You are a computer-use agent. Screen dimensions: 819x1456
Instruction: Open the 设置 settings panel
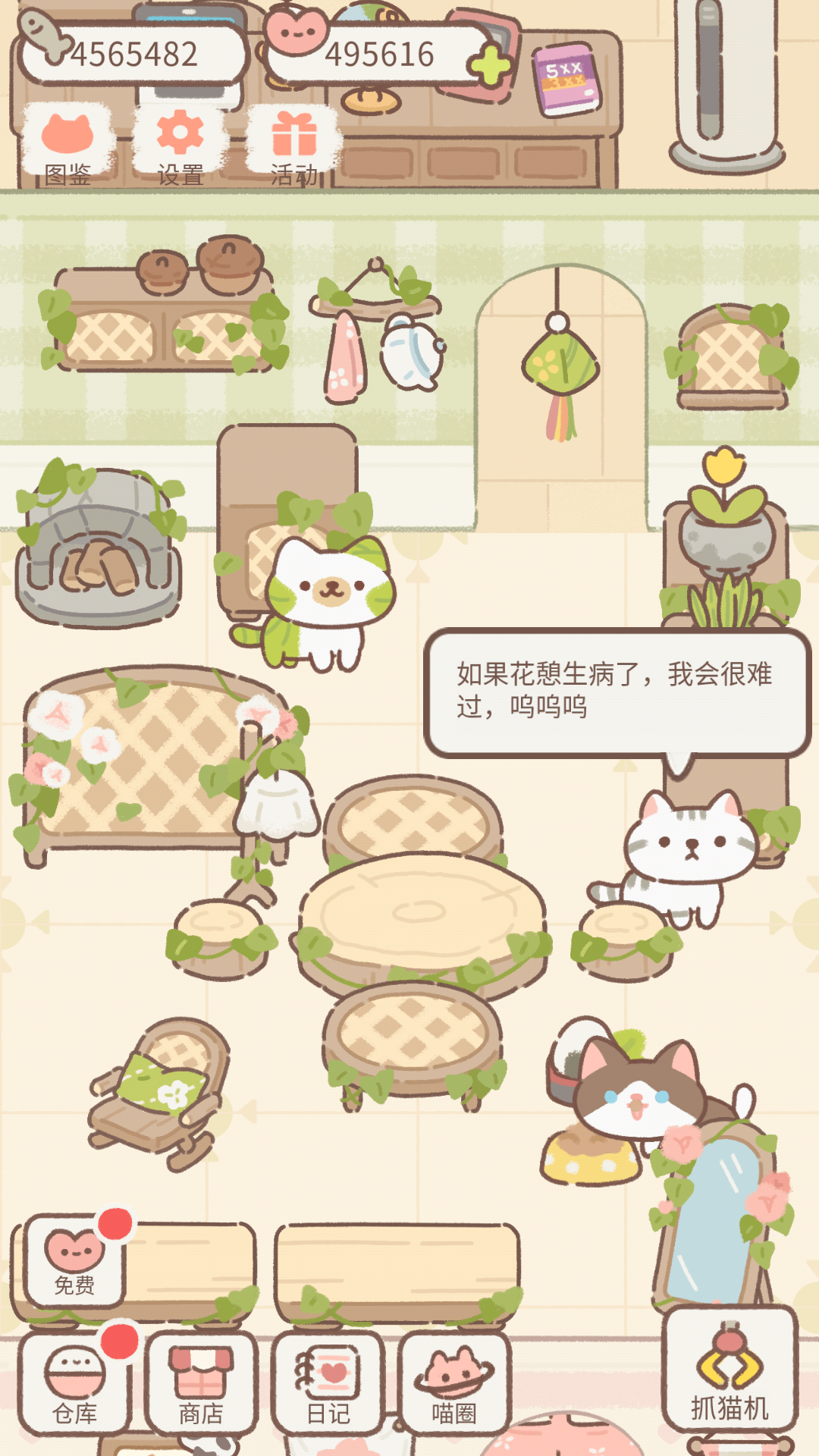(179, 144)
